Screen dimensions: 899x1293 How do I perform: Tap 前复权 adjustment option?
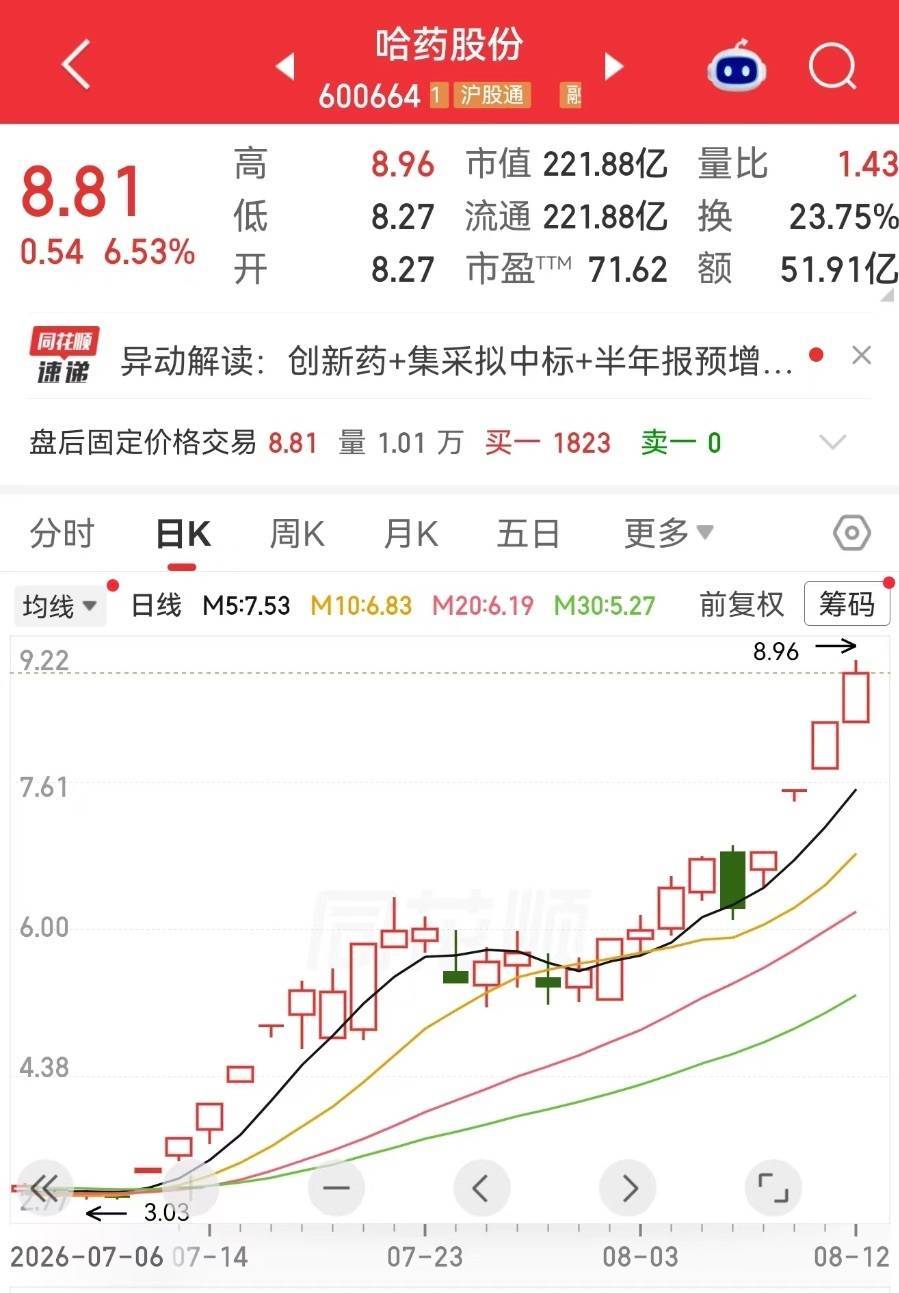pos(741,605)
